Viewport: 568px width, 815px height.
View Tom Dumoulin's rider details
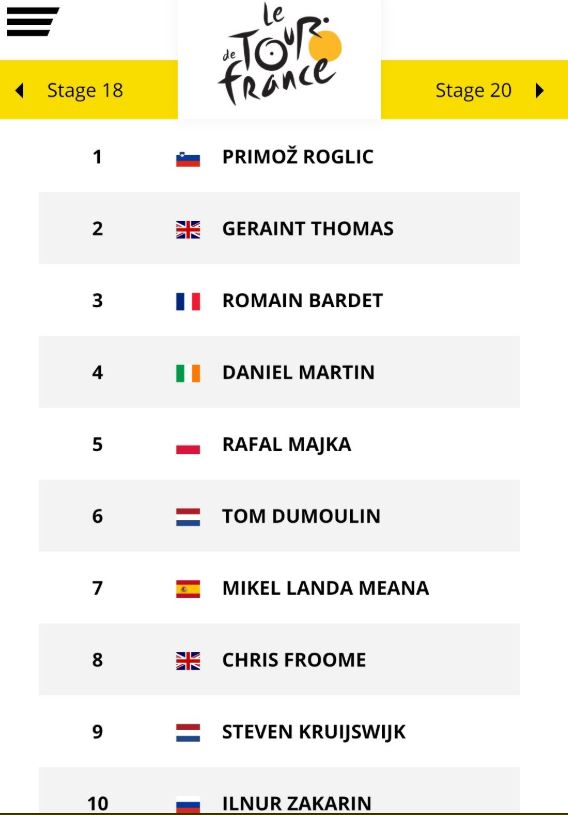point(279,516)
